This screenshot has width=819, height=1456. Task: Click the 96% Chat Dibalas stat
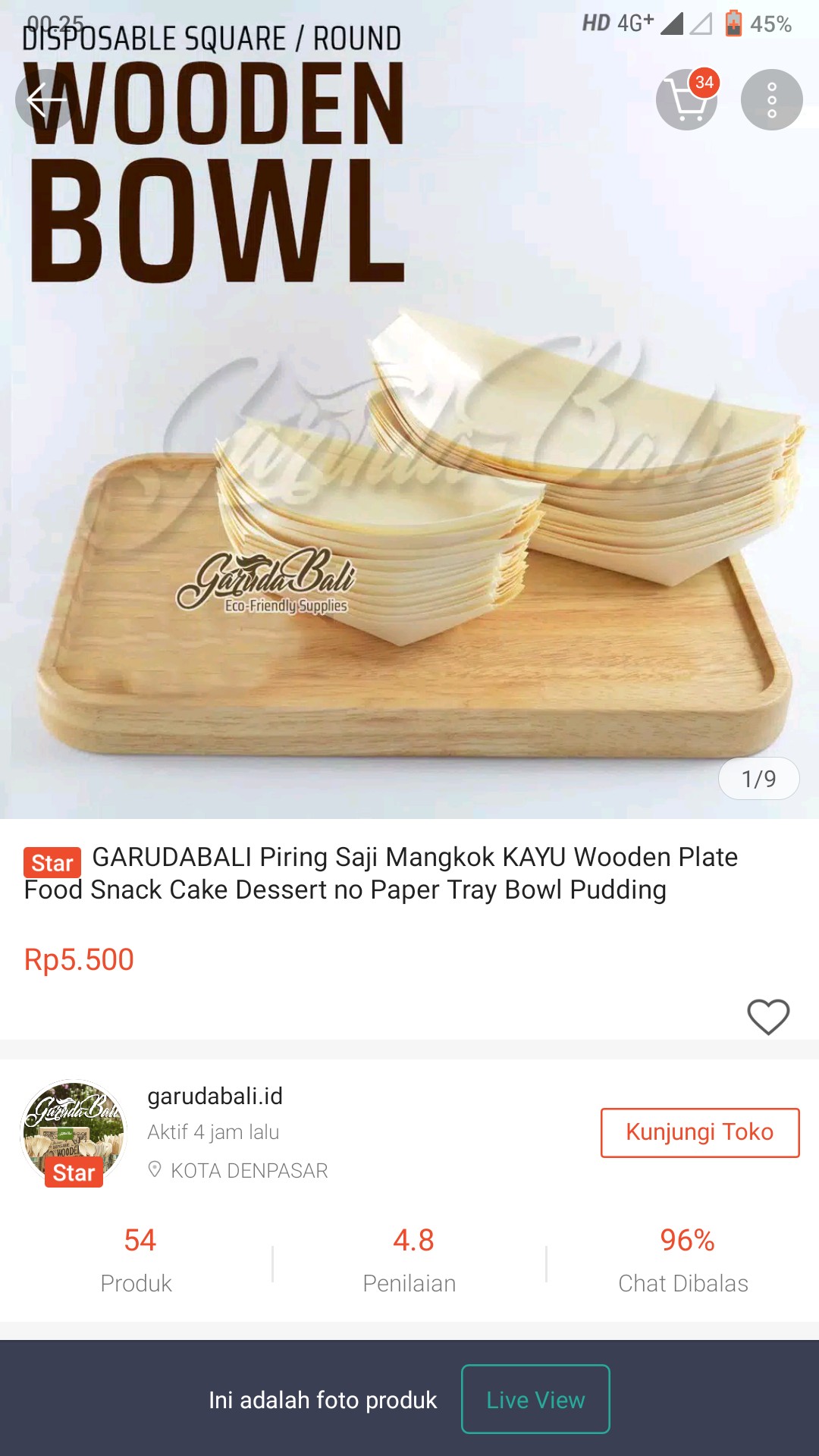[x=683, y=1259]
